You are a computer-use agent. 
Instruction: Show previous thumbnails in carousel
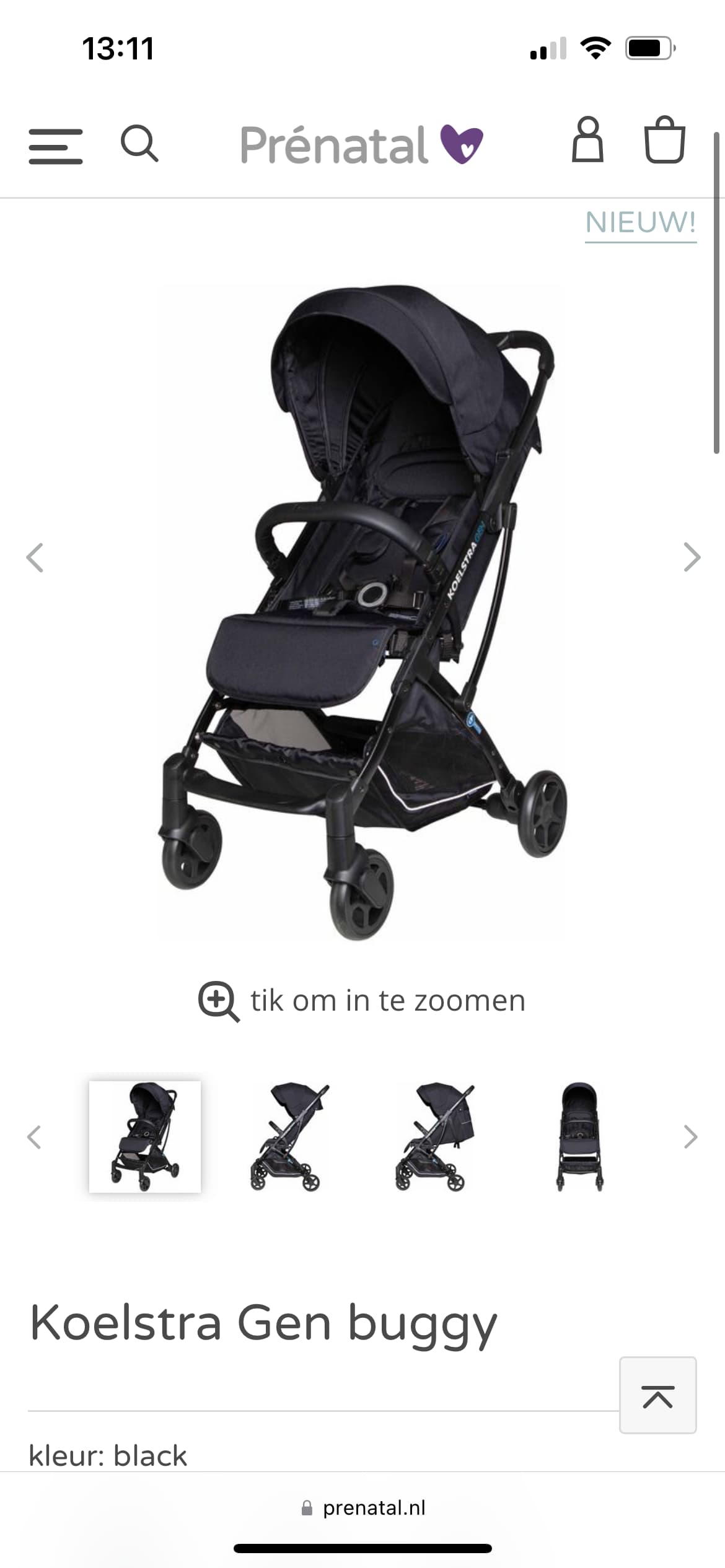coord(35,1137)
